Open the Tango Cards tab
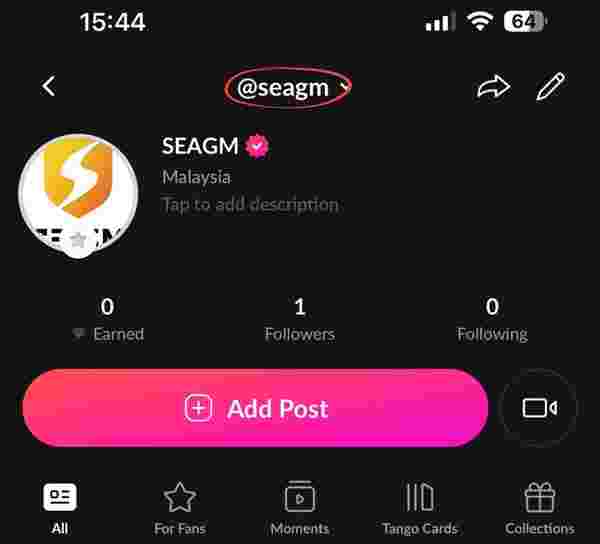This screenshot has height=544, width=600. (419, 507)
